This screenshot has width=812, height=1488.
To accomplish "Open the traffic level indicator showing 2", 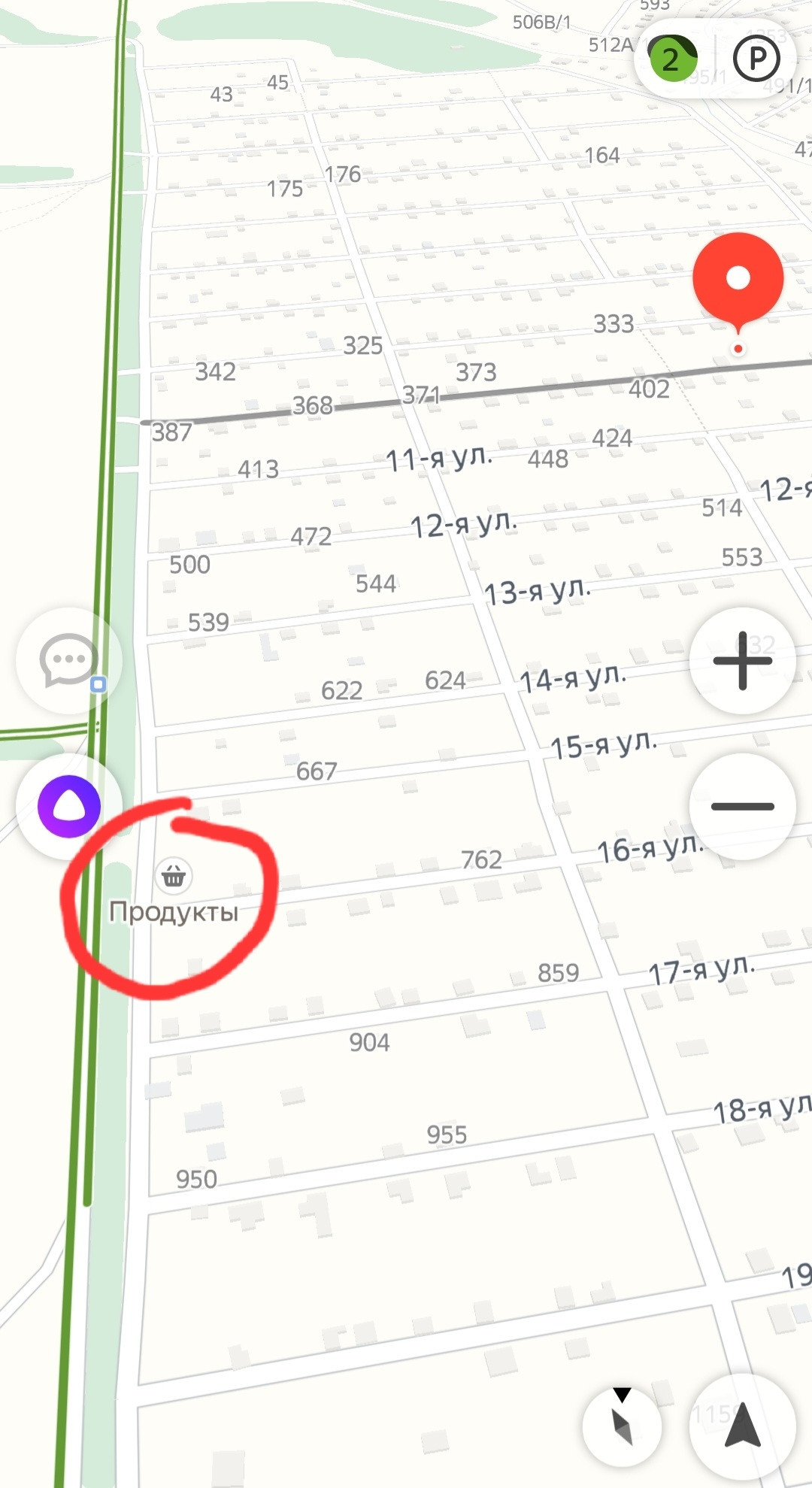I will [671, 59].
